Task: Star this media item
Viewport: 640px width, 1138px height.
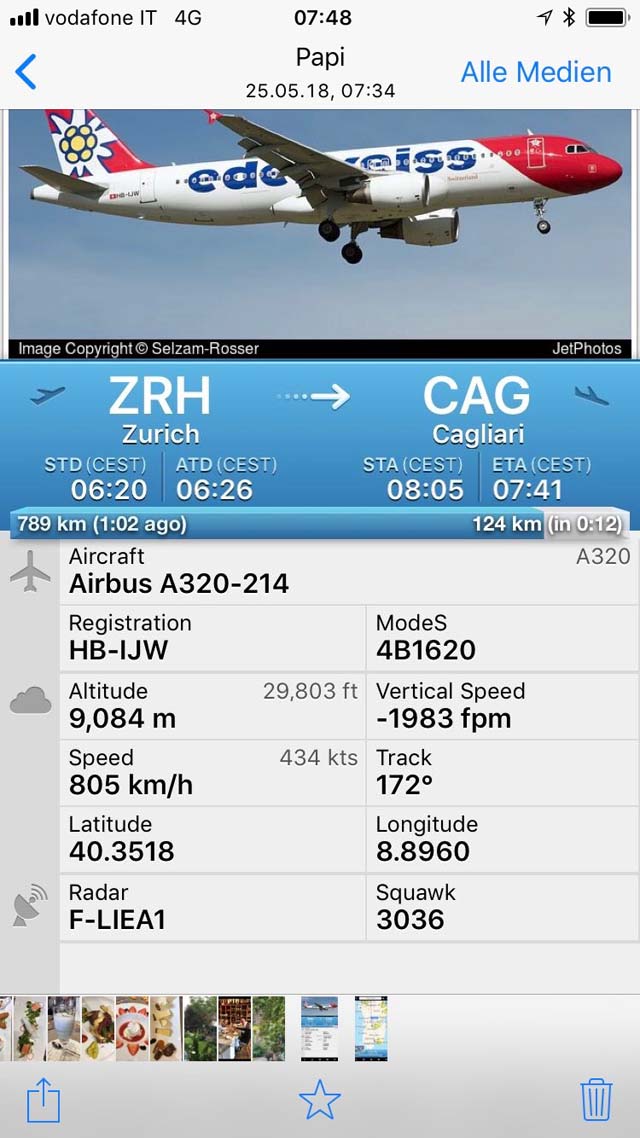Action: pos(319,1100)
